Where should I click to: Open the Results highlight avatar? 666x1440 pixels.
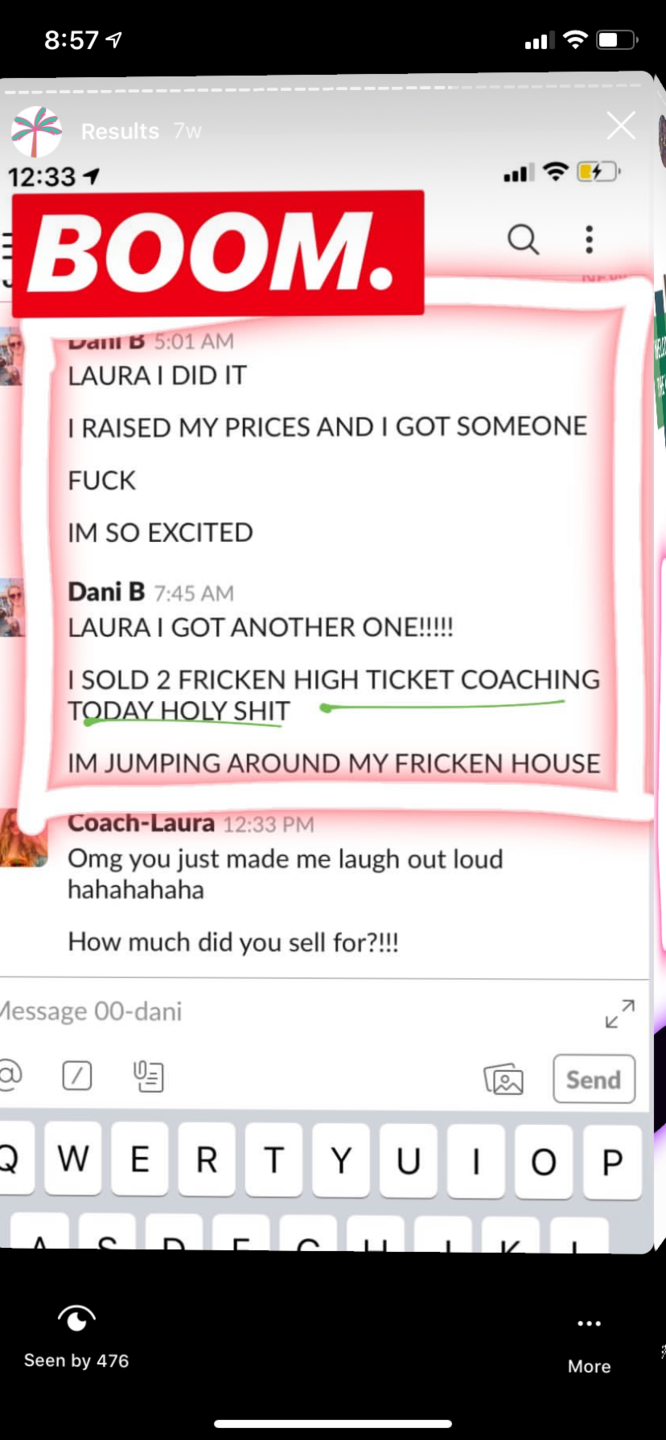pyautogui.click(x=36, y=132)
